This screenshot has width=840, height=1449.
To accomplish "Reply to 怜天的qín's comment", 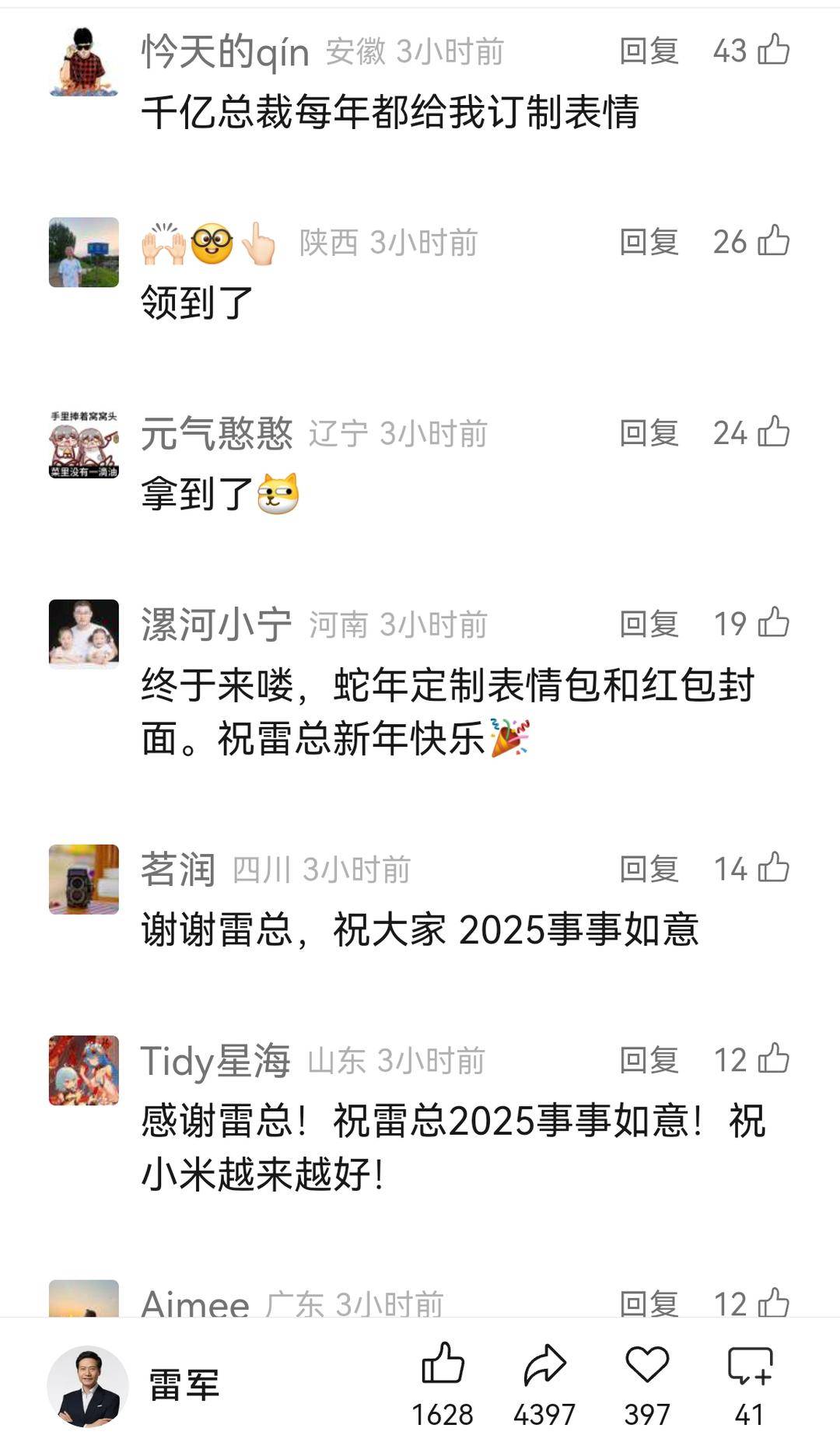I will pos(649,51).
